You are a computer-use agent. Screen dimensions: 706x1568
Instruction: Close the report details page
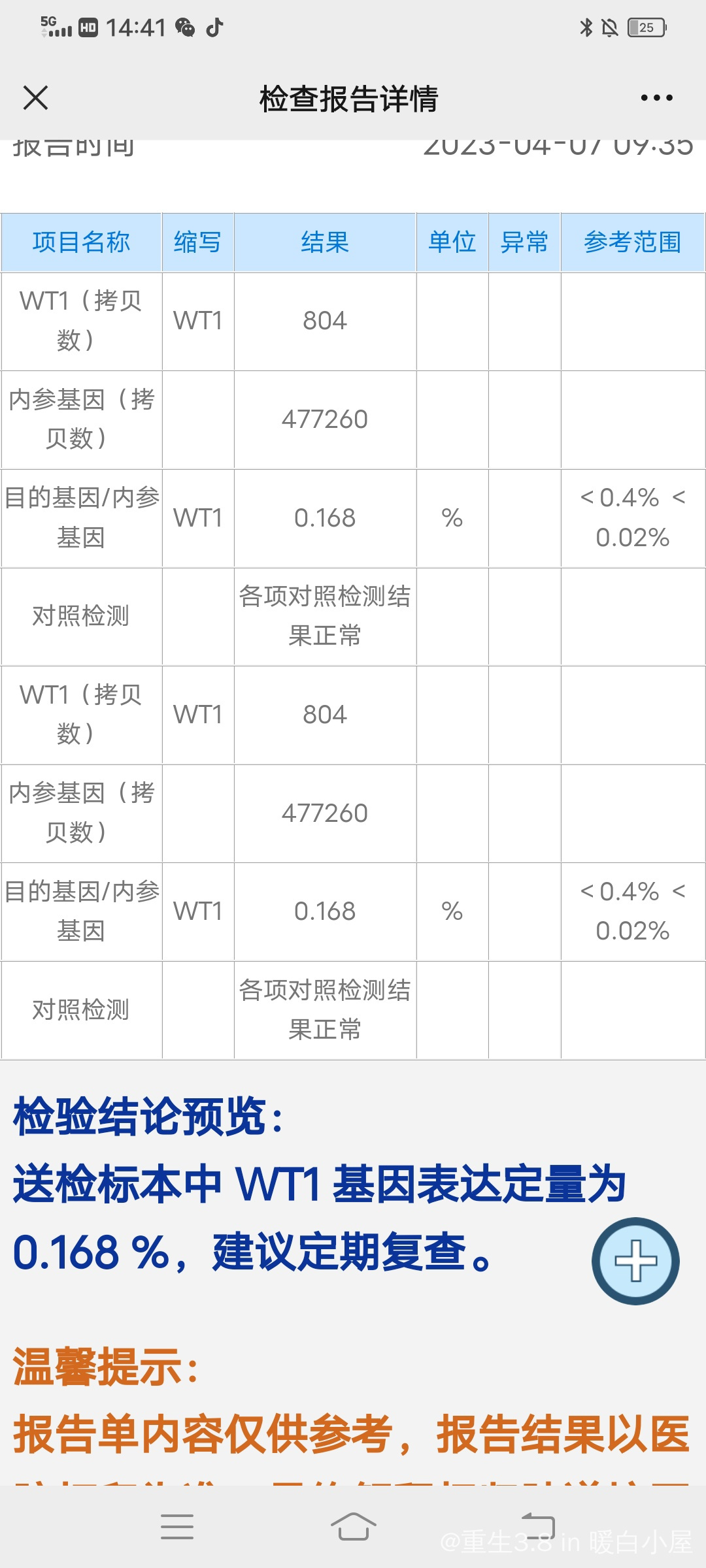(35, 98)
